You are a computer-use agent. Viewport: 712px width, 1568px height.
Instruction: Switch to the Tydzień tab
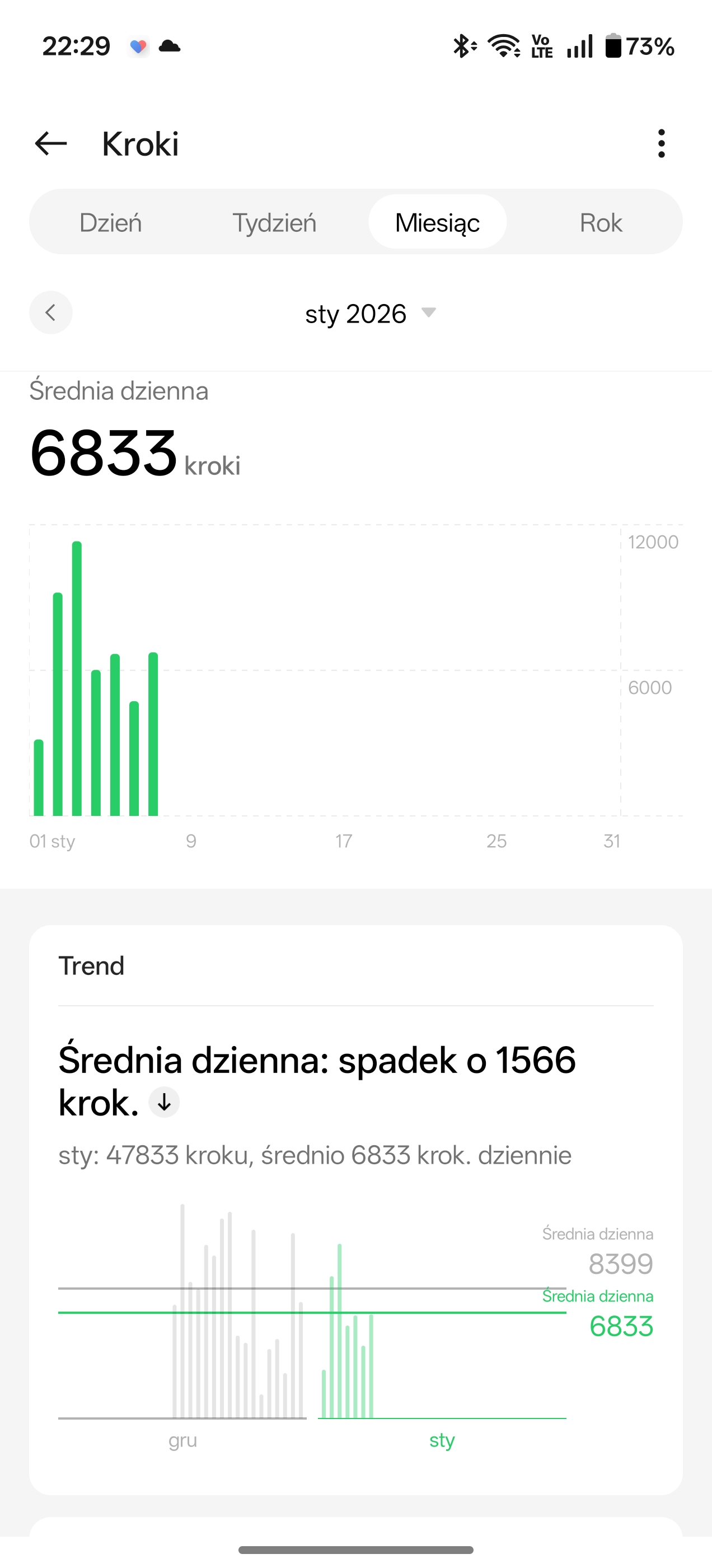(274, 223)
